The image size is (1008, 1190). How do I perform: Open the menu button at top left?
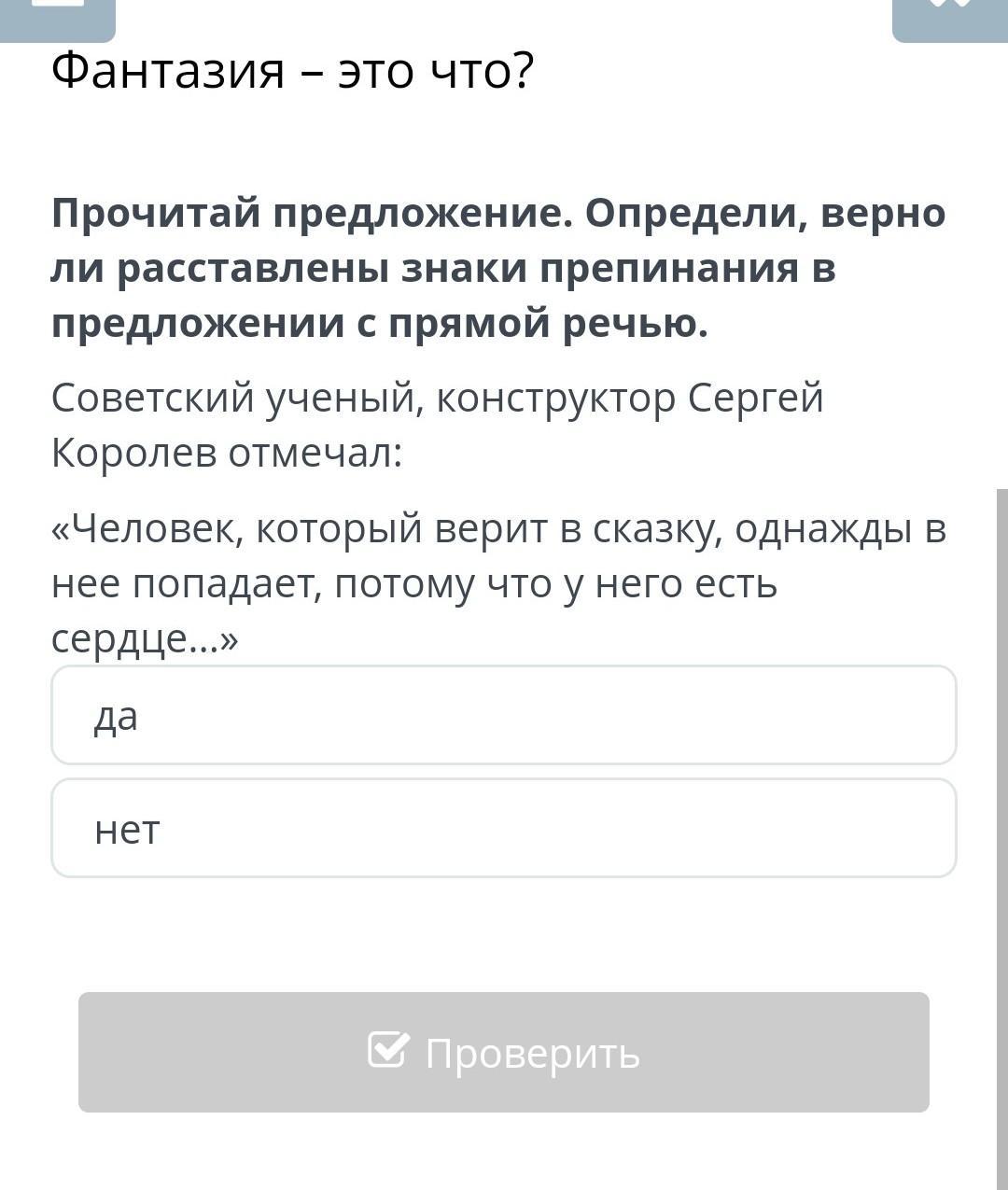58,19
